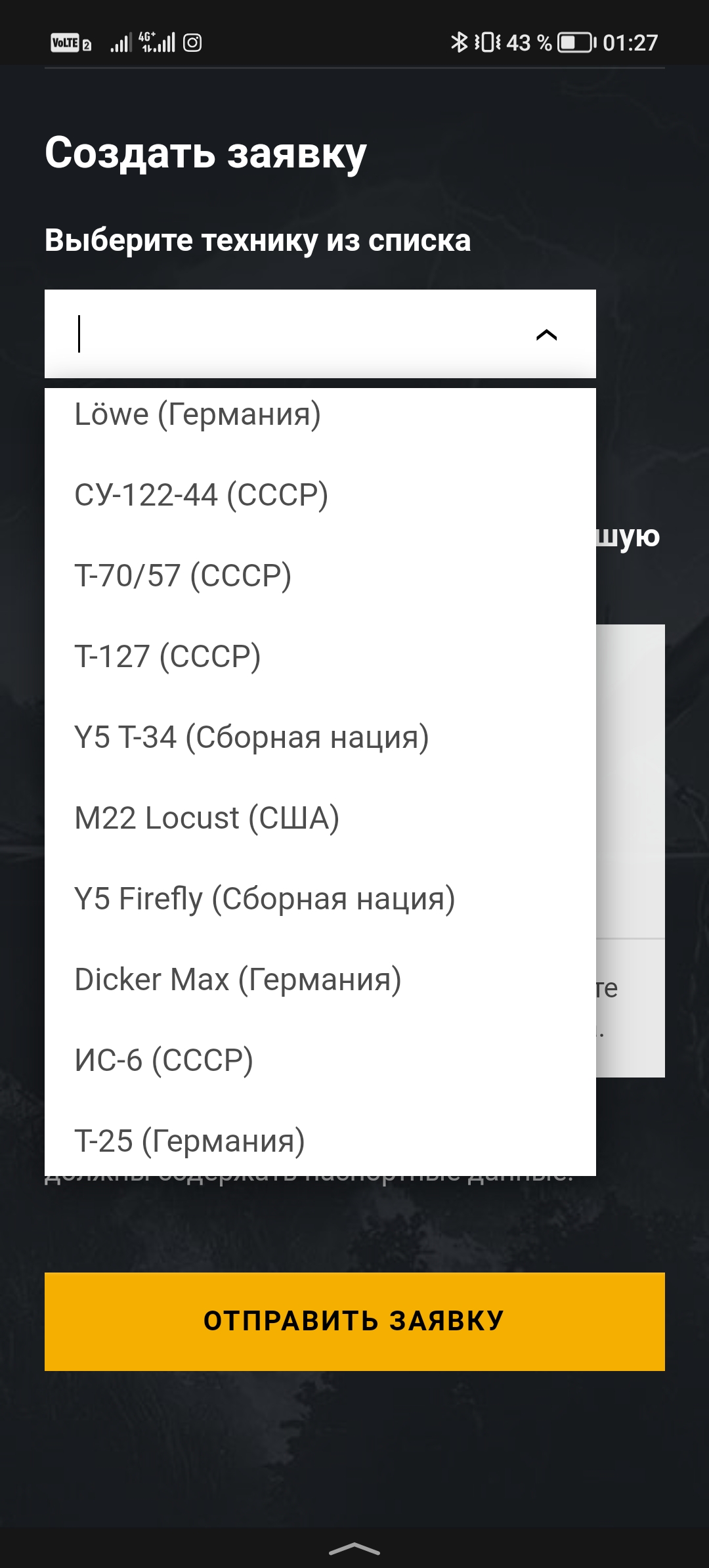Select T-127 (СССР)
The width and height of the screenshot is (709, 1568).
[320, 657]
